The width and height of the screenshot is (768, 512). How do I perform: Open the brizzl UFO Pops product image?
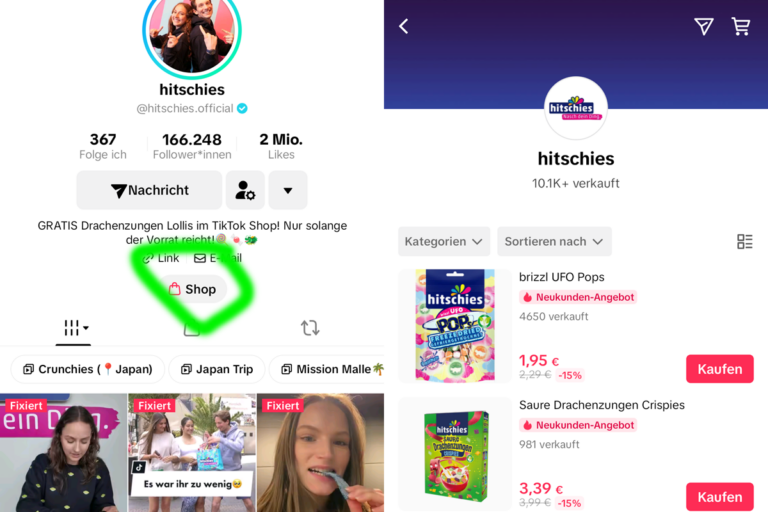455,325
